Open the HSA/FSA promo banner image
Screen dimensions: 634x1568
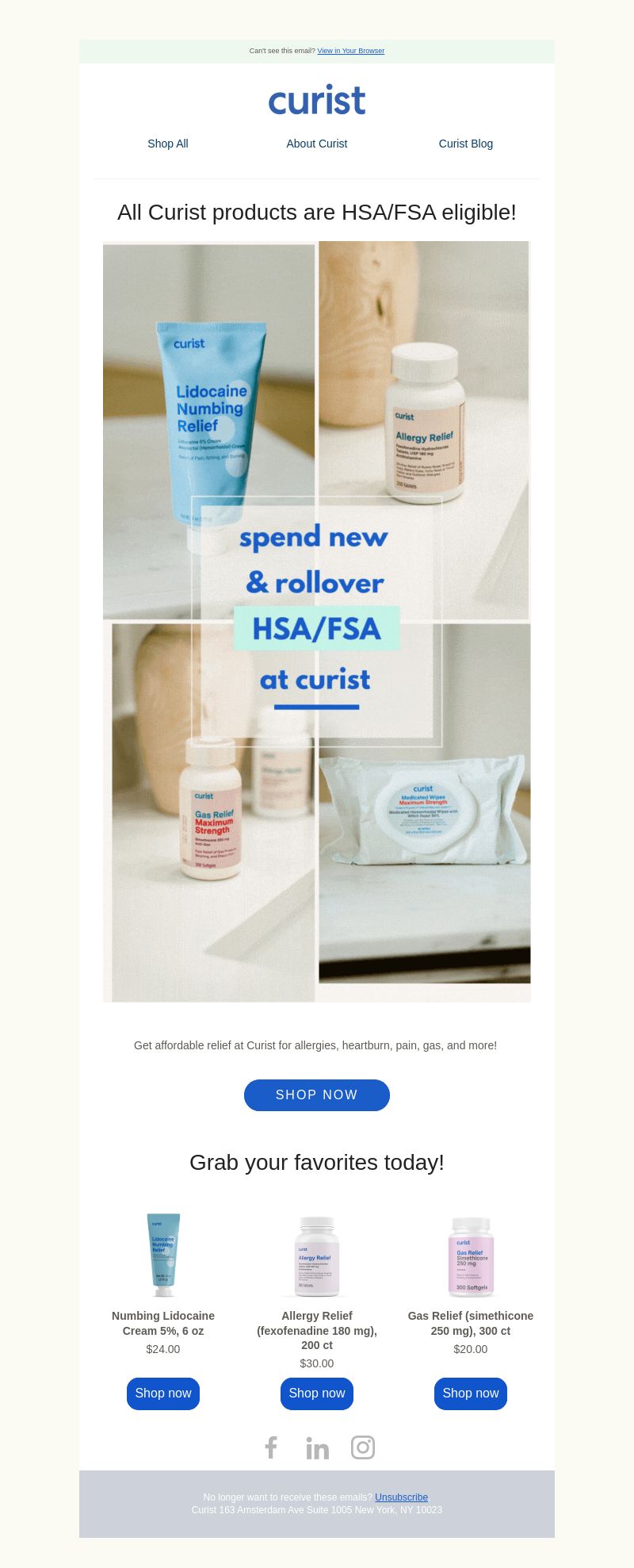tap(317, 621)
